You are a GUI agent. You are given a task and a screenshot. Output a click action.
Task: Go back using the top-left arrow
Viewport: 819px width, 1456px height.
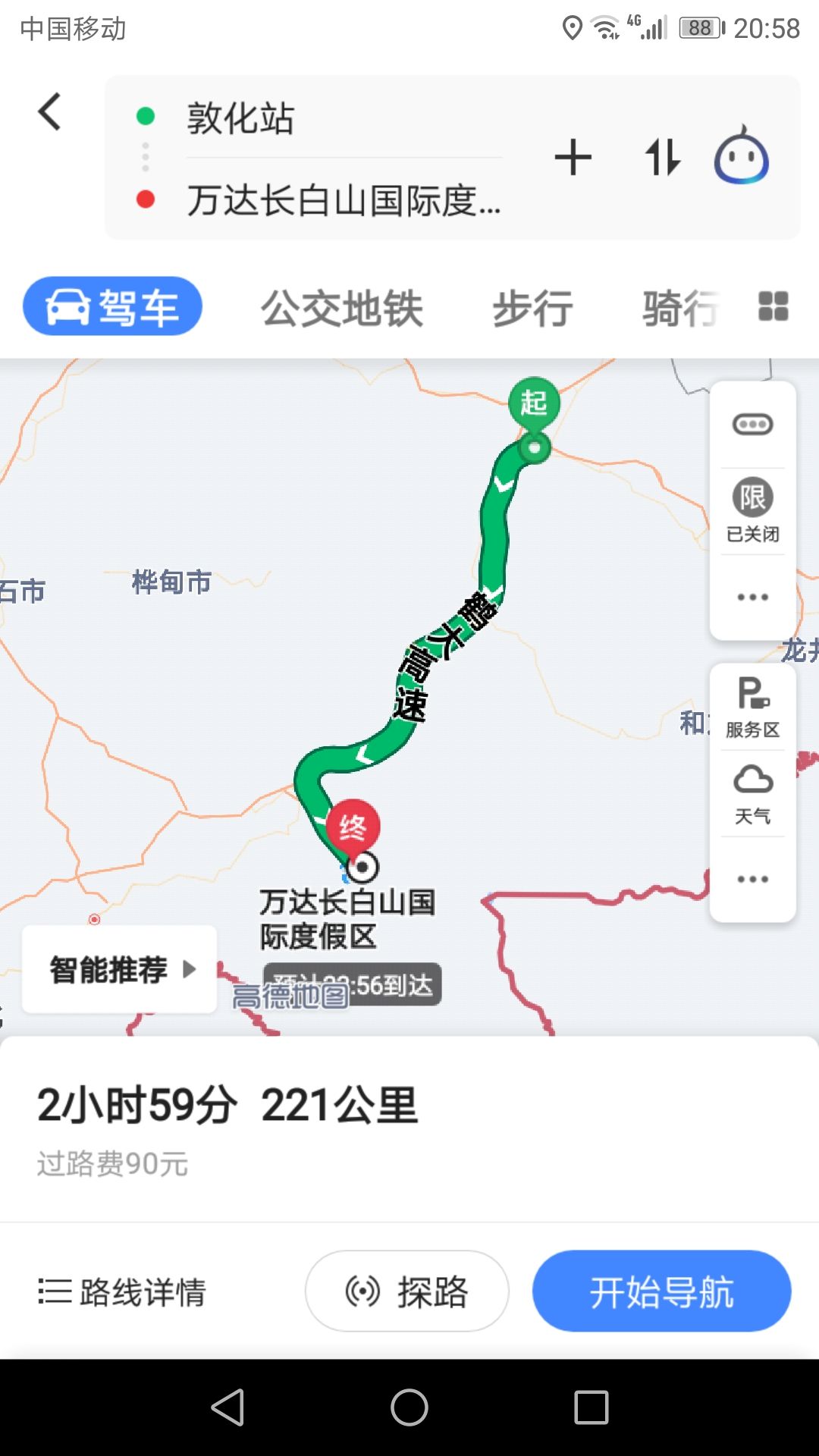[50, 112]
